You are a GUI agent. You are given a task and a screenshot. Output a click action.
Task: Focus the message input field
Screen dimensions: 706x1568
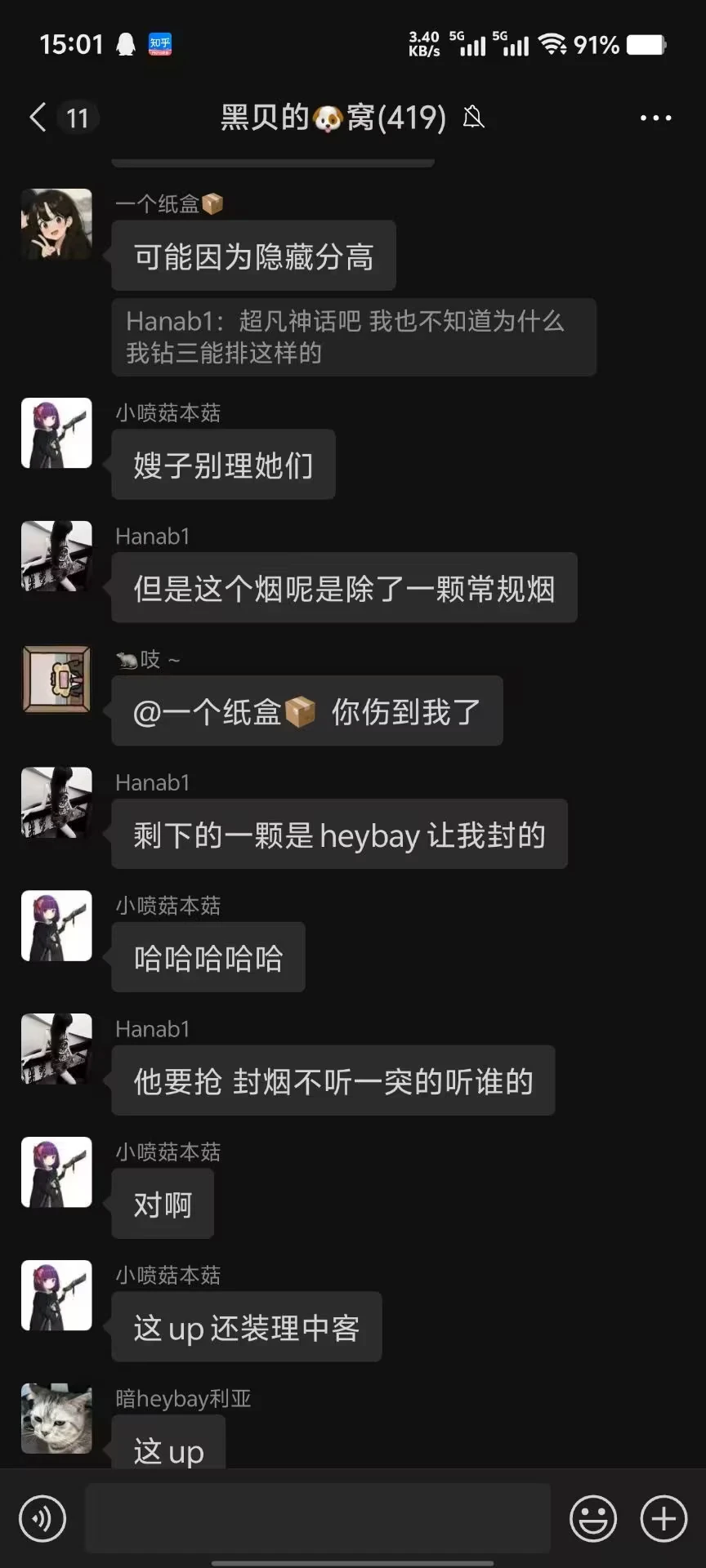317,1518
